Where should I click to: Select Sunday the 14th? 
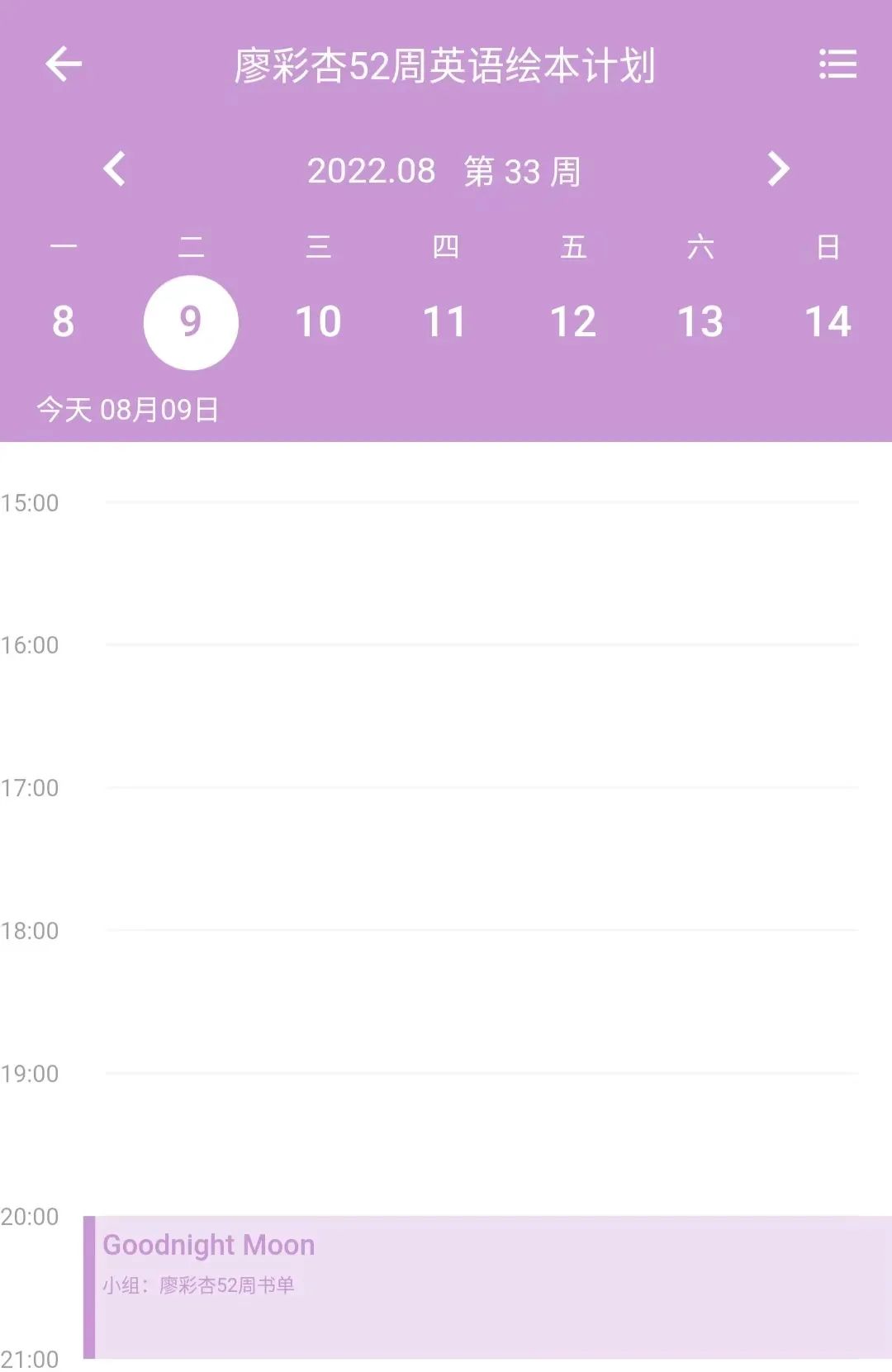pyautogui.click(x=828, y=321)
